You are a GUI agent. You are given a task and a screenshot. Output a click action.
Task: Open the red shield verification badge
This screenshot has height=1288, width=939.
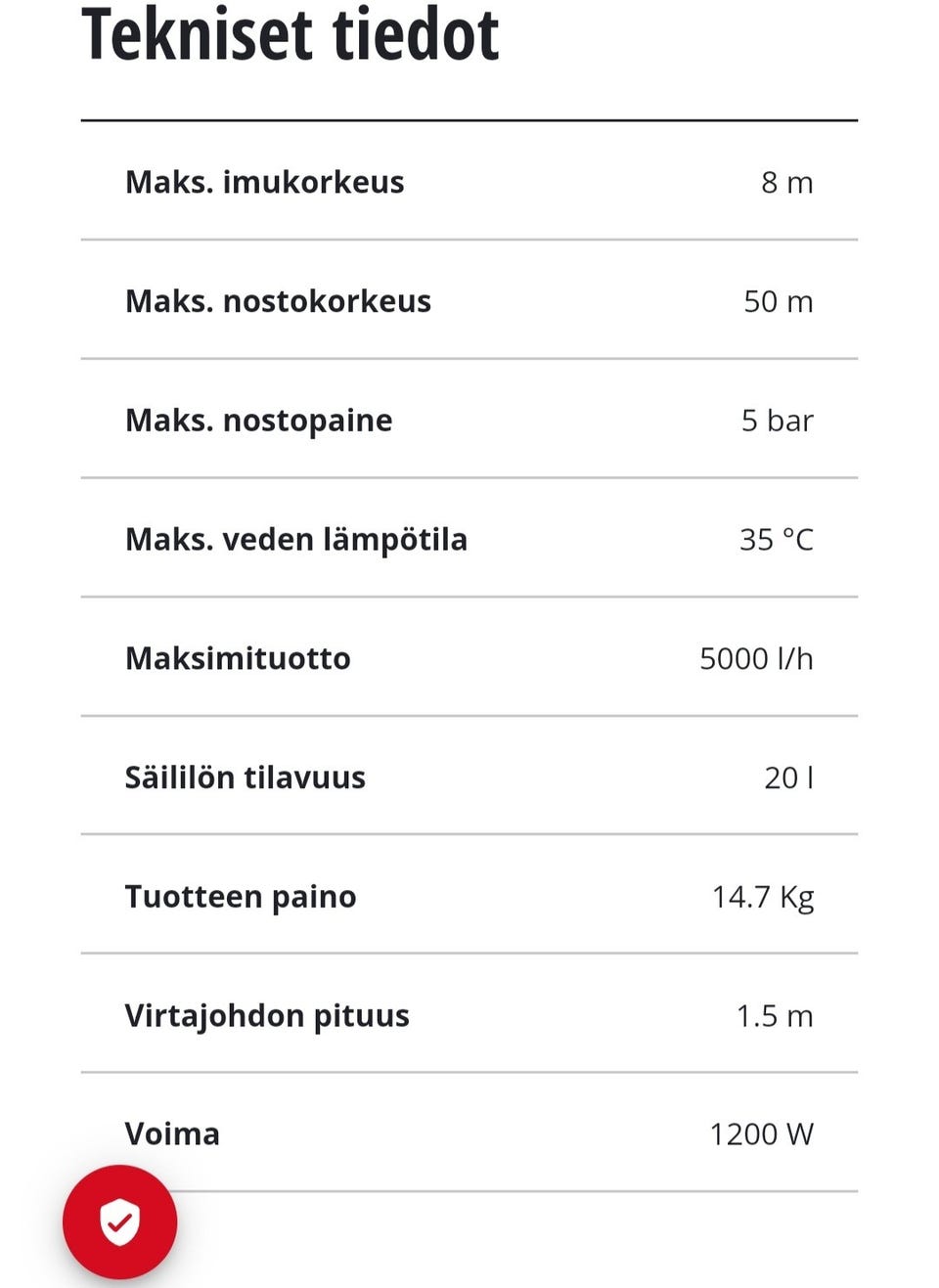pyautogui.click(x=119, y=1221)
